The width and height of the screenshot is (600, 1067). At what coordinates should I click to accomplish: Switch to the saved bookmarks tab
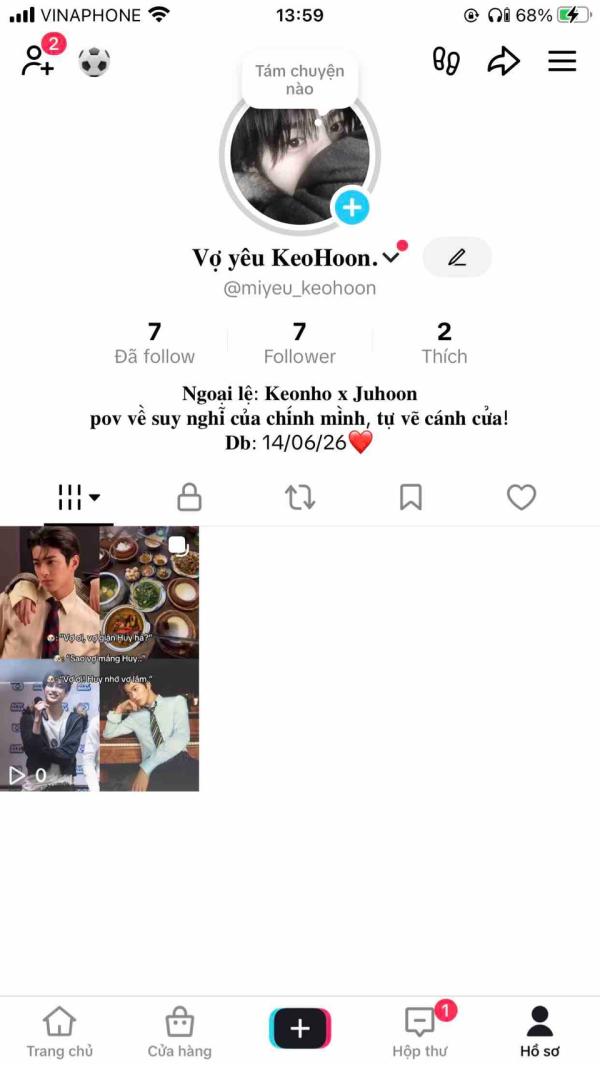[x=411, y=497]
